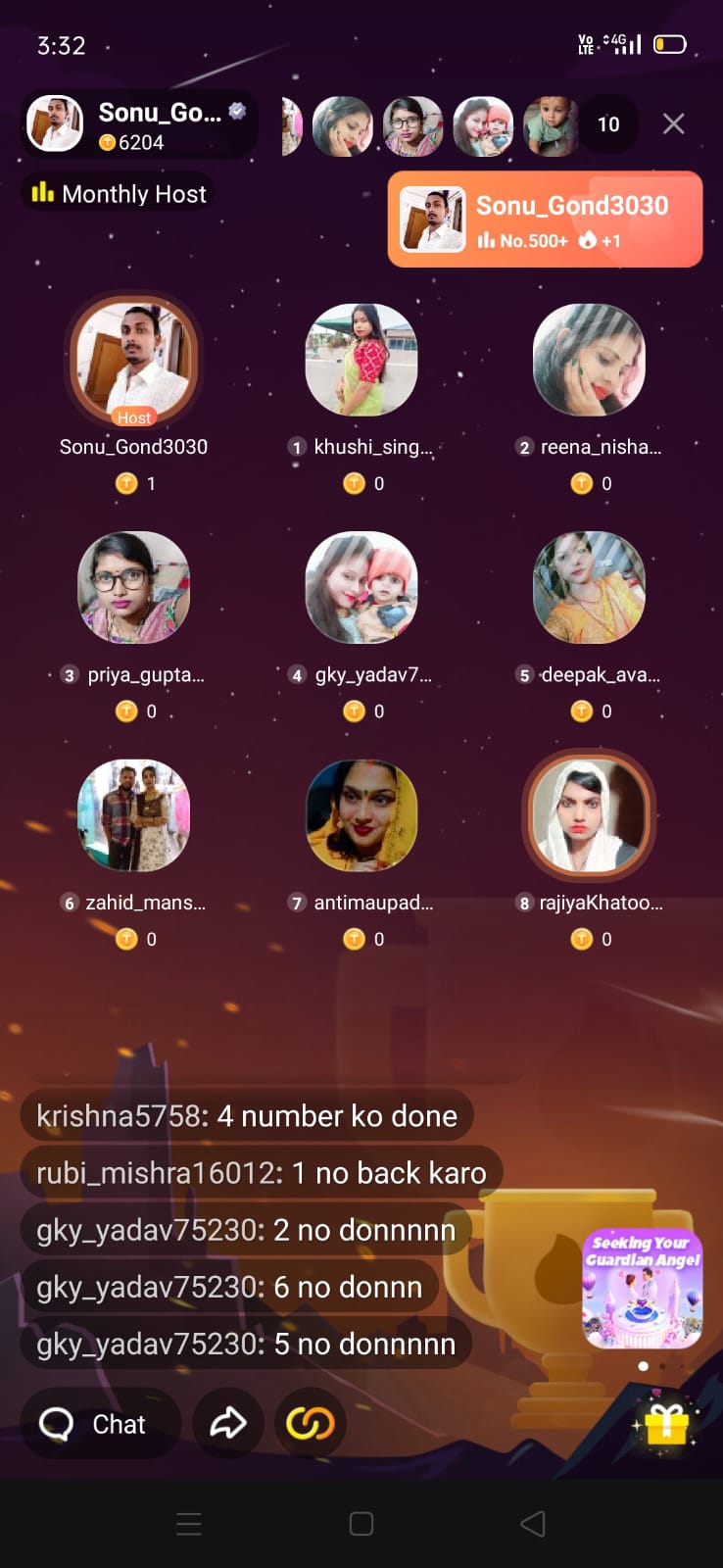Open seat 3 priya_gupta... profile

tap(134, 588)
